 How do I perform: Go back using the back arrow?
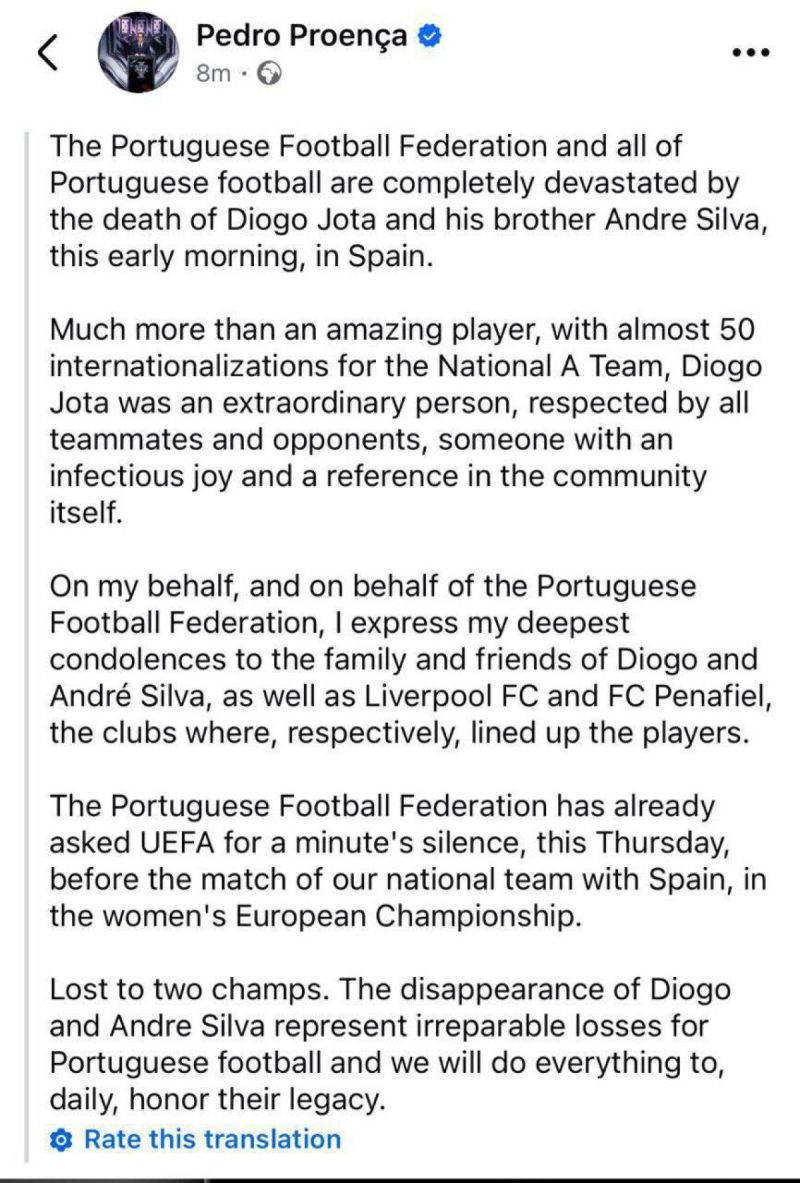click(48, 53)
